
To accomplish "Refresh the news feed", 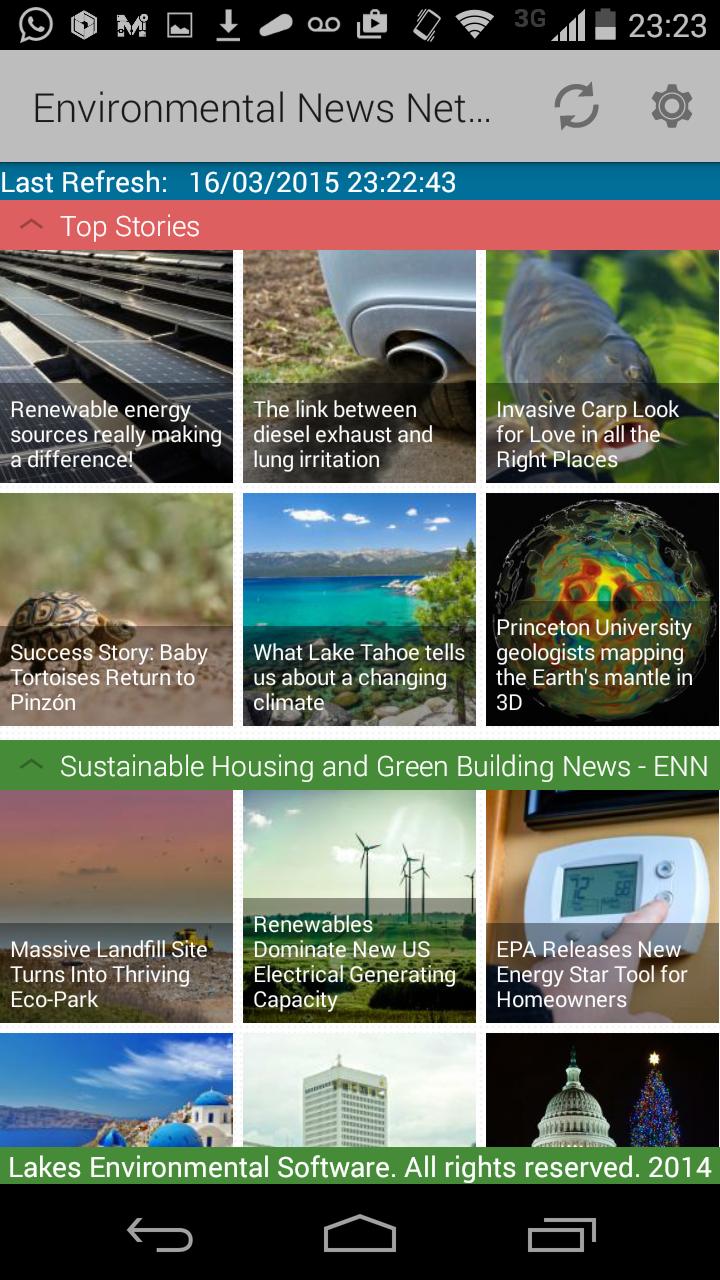I will point(575,105).
